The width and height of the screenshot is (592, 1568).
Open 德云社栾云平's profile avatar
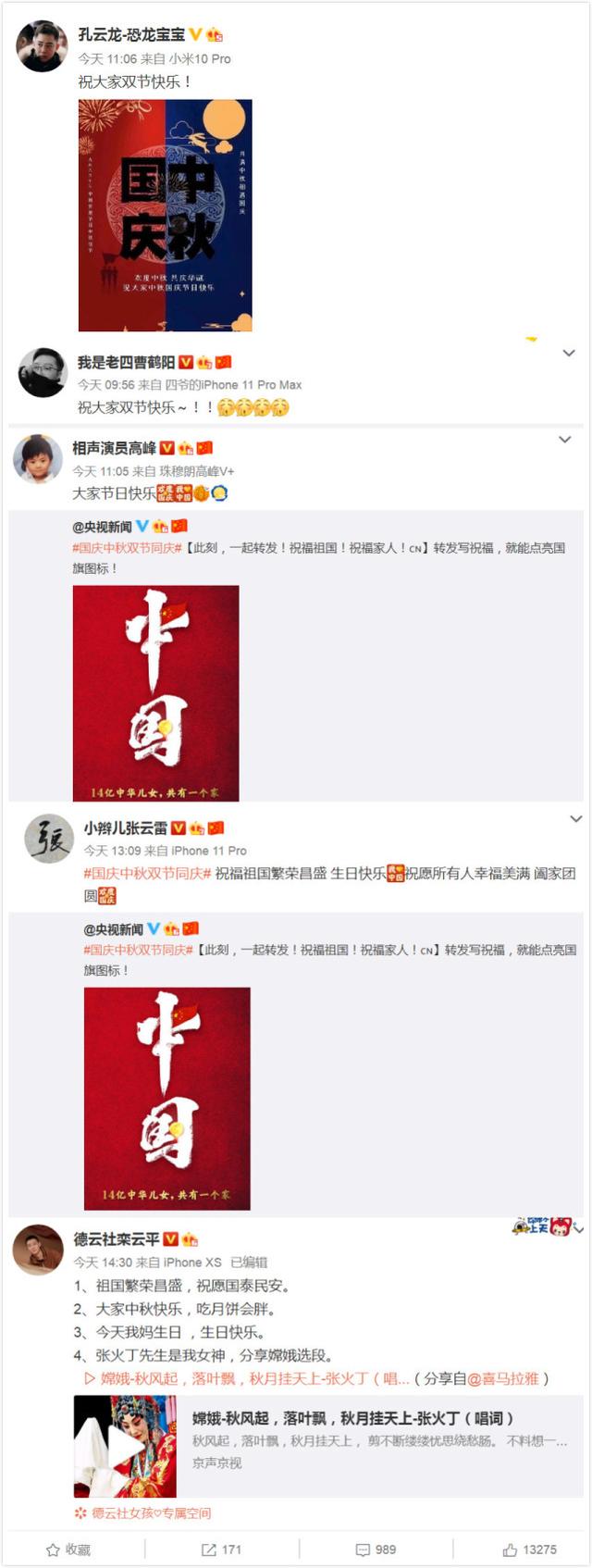point(38,1250)
